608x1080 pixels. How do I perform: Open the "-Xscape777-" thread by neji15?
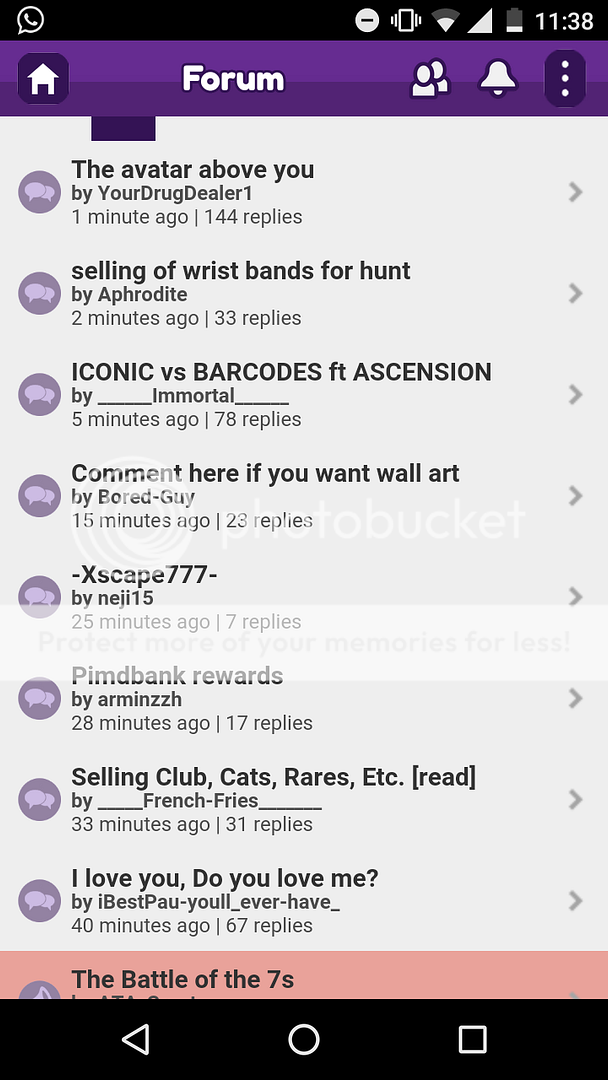pyautogui.click(x=300, y=596)
